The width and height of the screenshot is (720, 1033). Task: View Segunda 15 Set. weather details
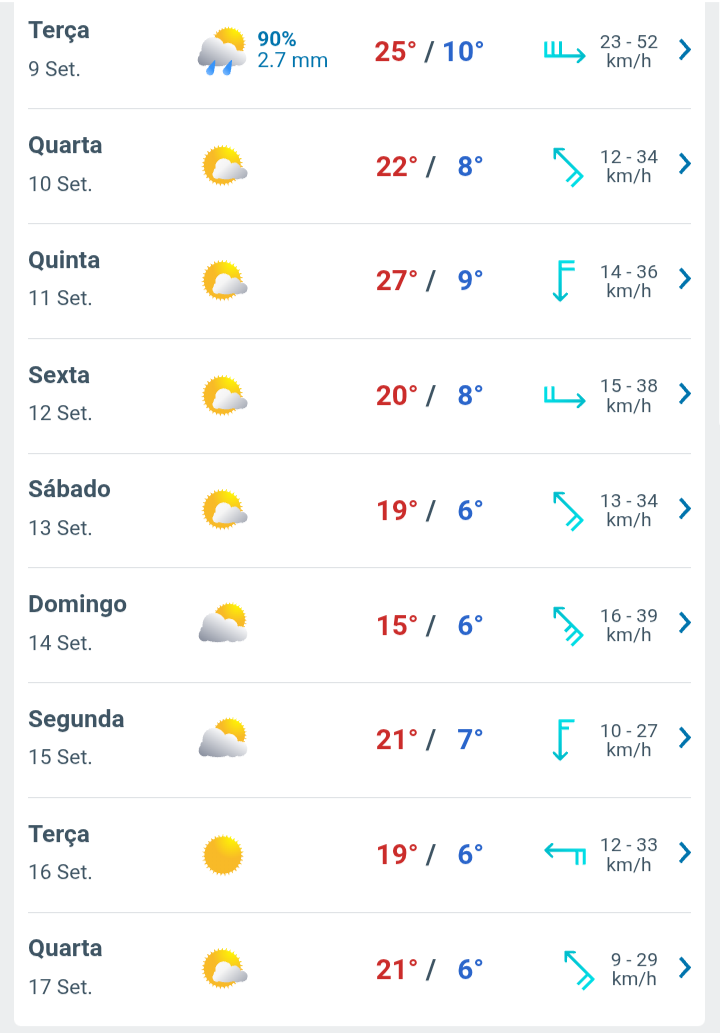pyautogui.click(x=684, y=738)
